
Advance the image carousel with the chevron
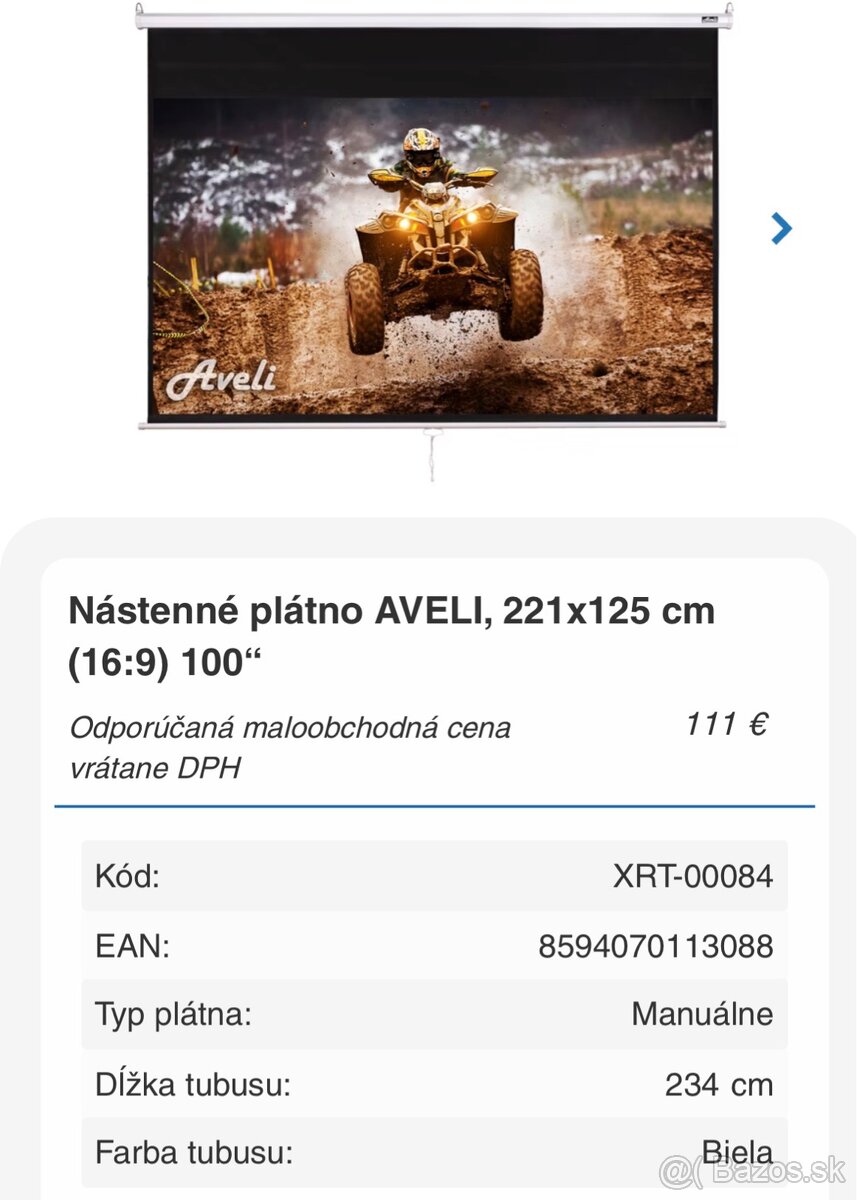point(779,228)
